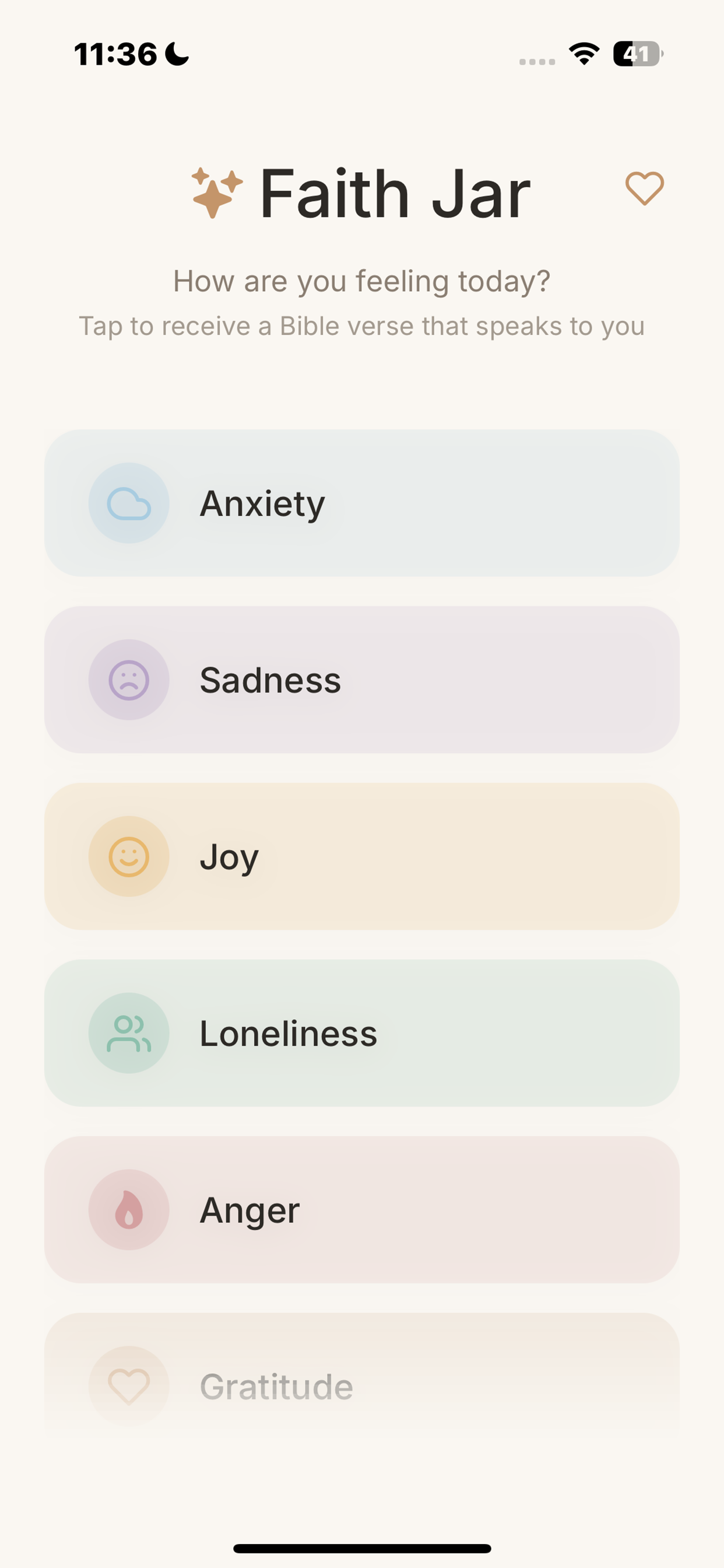Select Loneliness for a Bible verse
724x1568 pixels.
click(x=362, y=1033)
